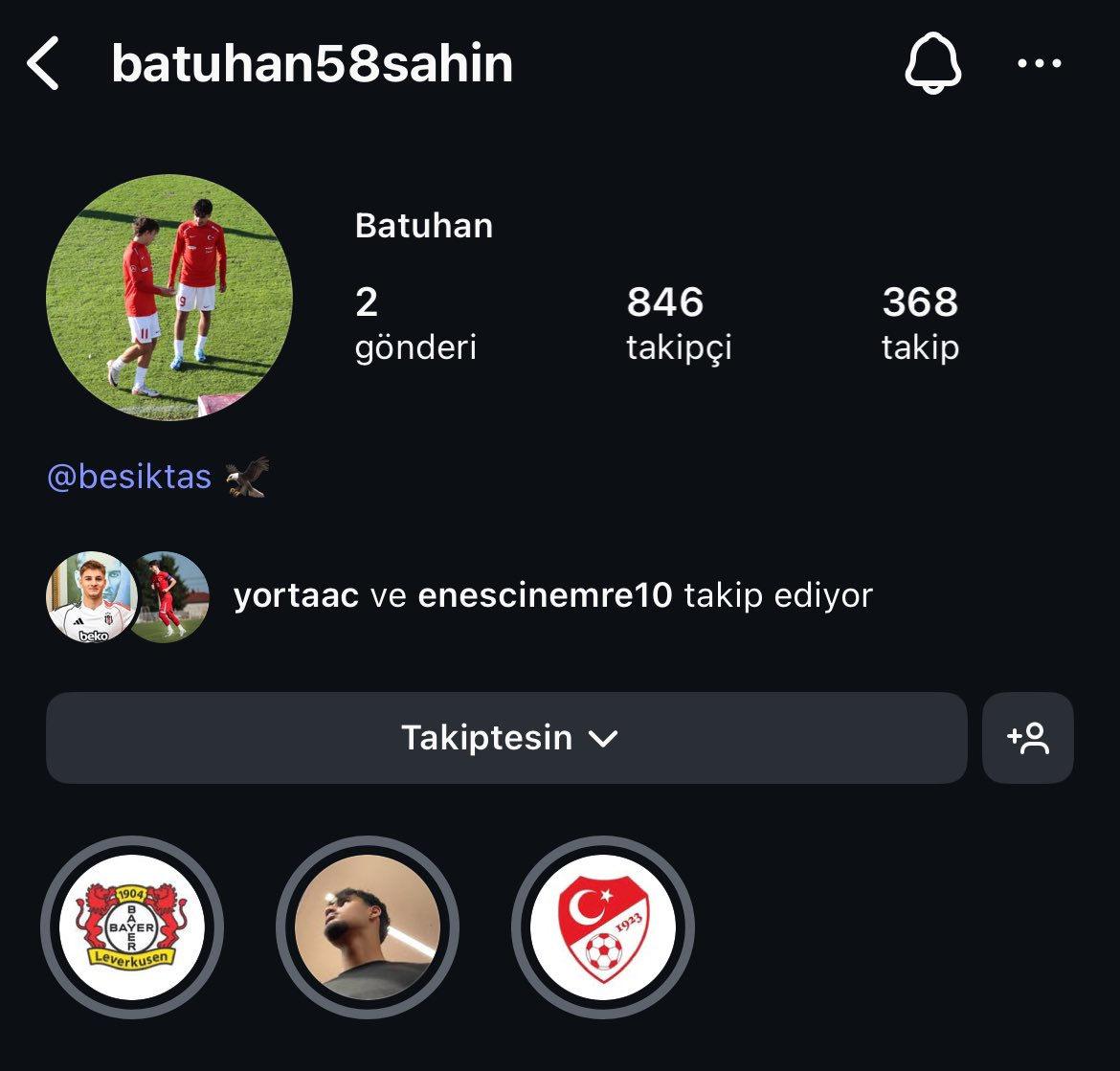1120x1071 pixels.
Task: Open the Turkish football federation highlight
Action: click(603, 926)
